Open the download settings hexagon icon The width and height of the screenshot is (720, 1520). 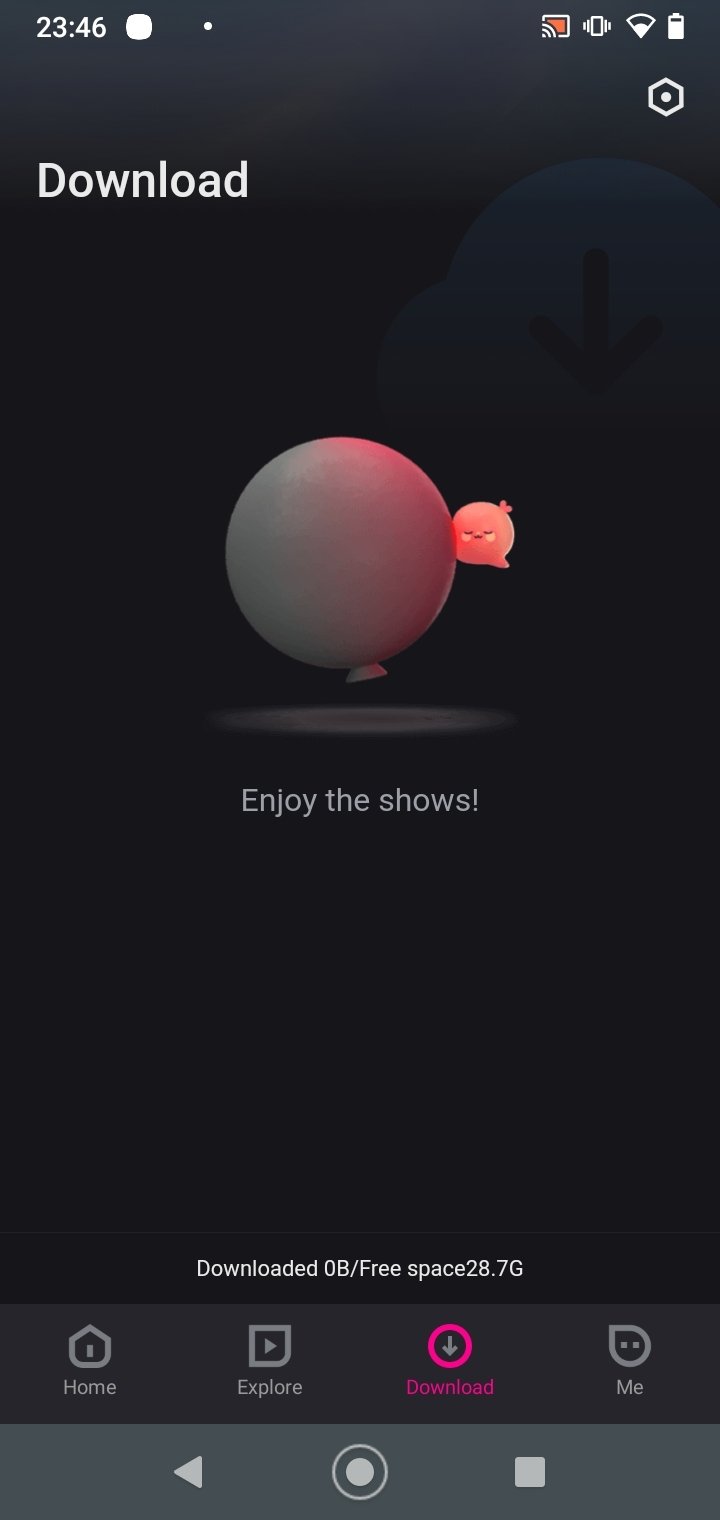click(665, 97)
